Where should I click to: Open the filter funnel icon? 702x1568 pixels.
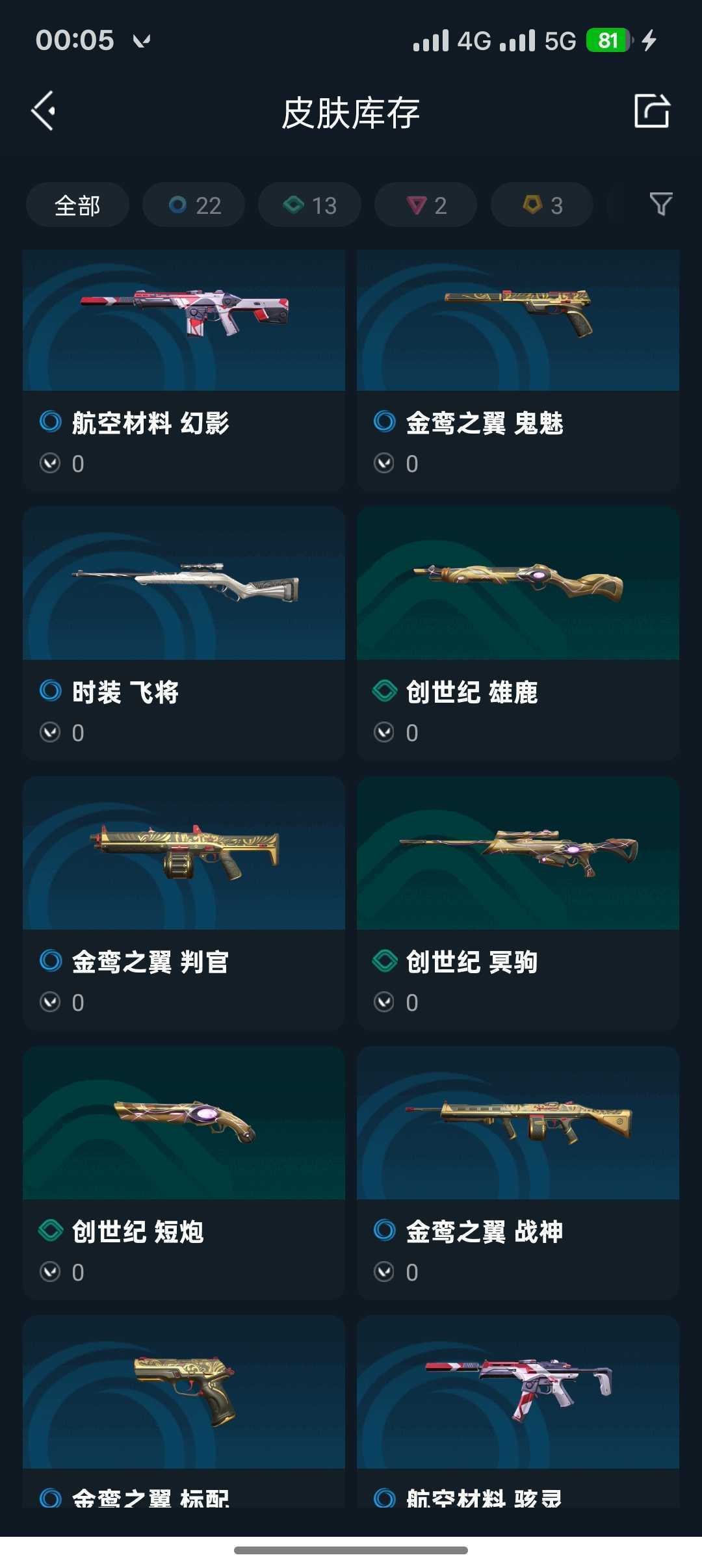660,204
